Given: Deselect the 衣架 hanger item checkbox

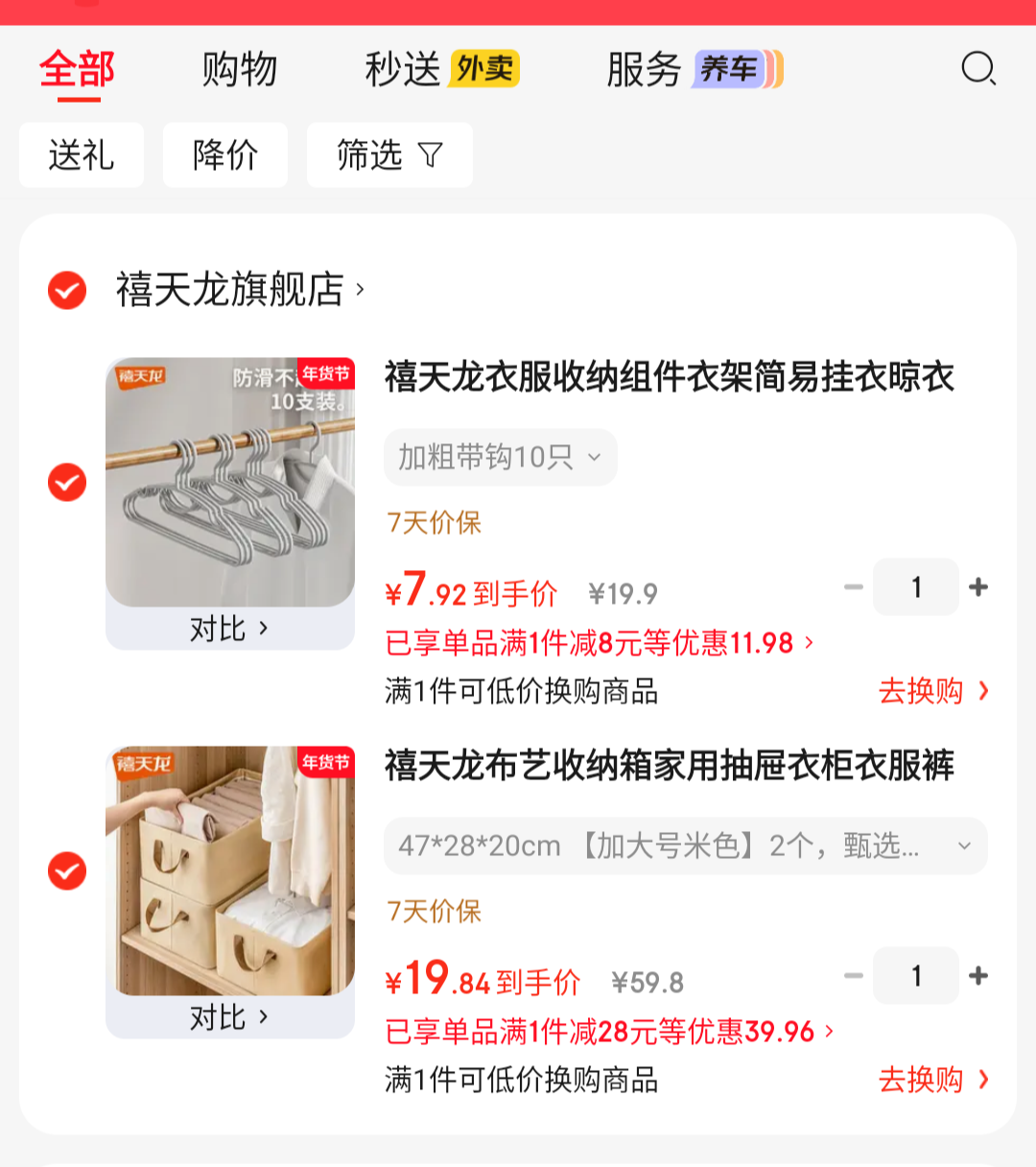Looking at the screenshot, I should click(x=67, y=483).
